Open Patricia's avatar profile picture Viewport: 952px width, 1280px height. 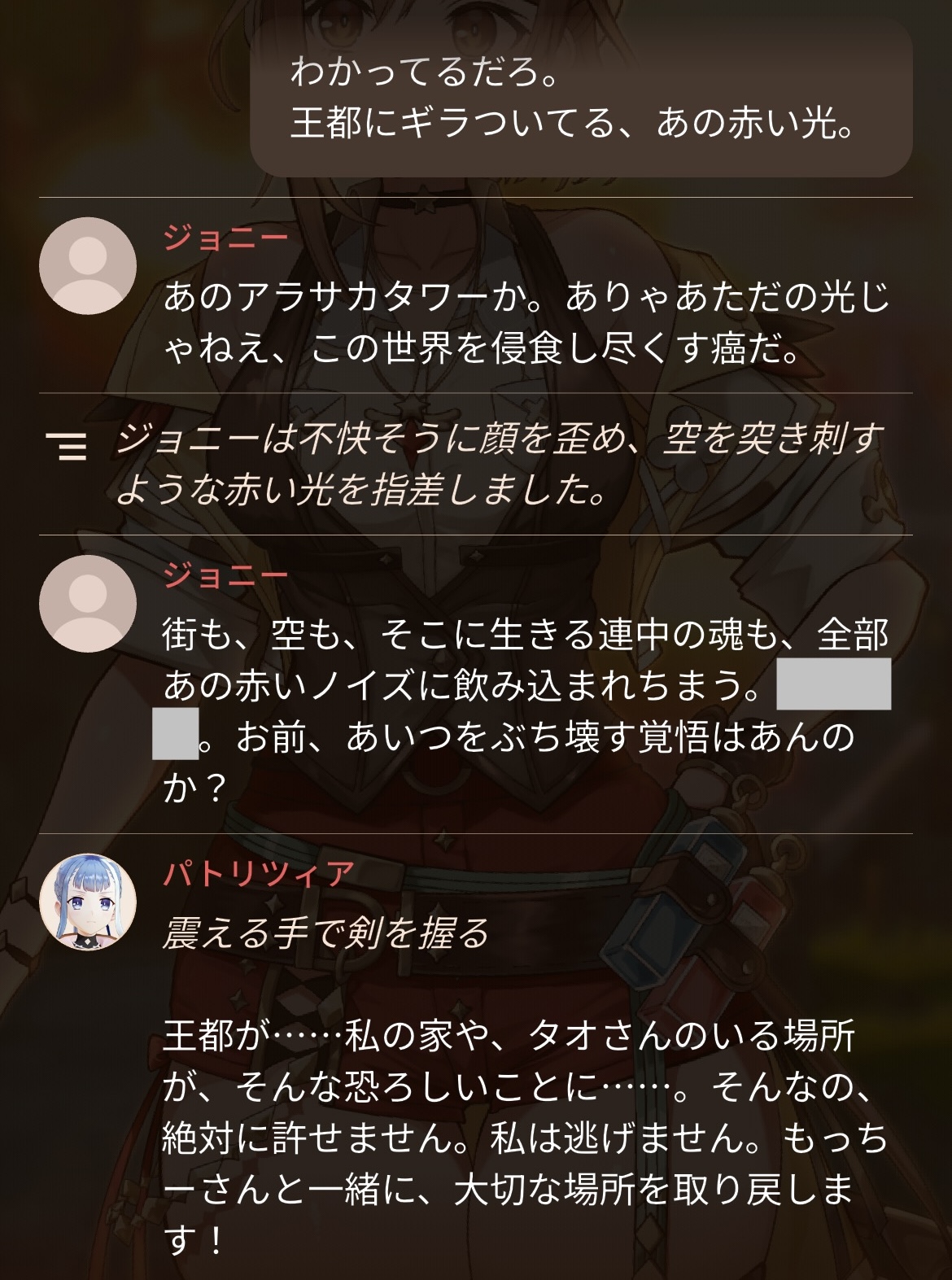[x=88, y=902]
